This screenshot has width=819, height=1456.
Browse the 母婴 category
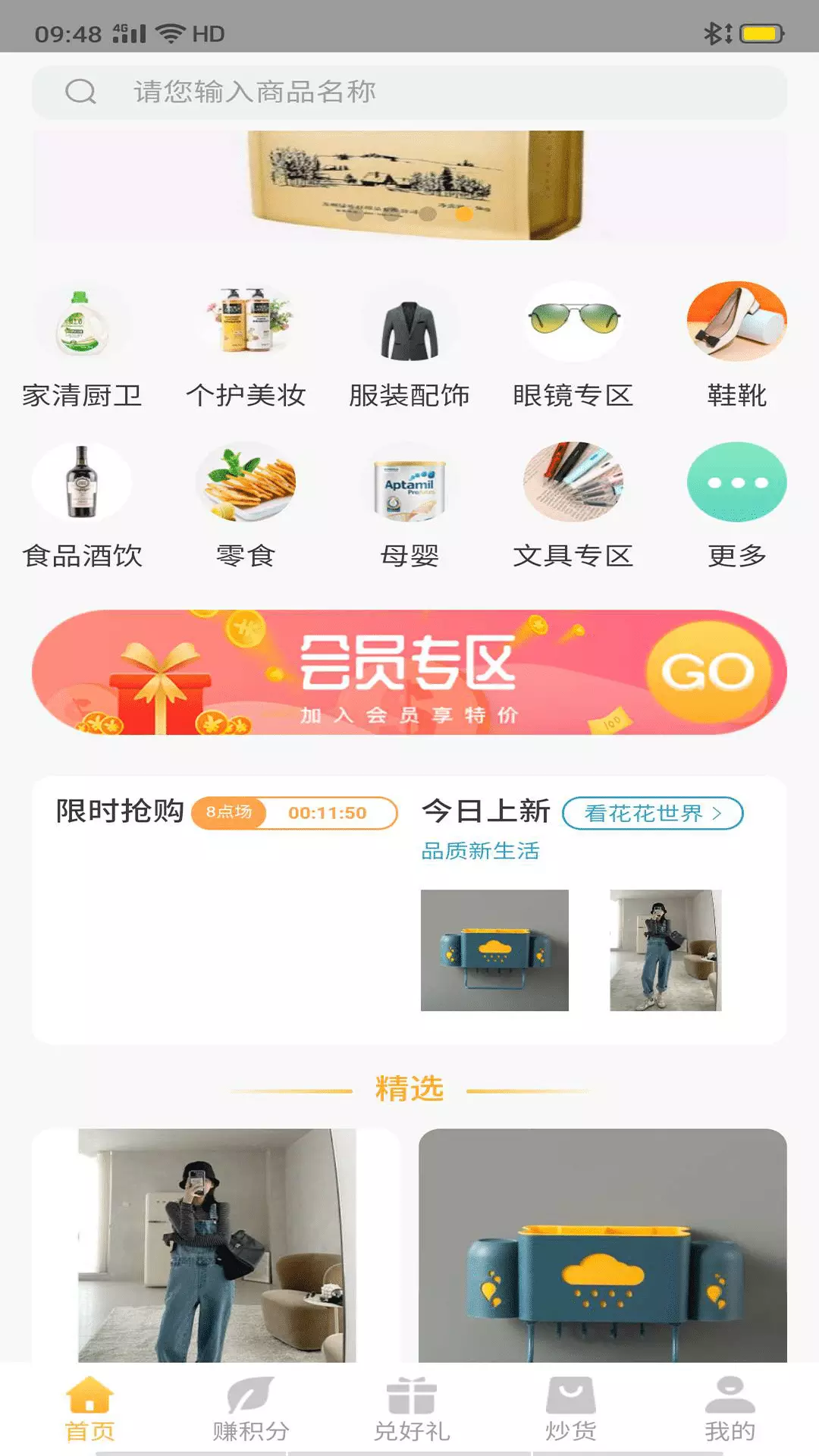pos(409,506)
